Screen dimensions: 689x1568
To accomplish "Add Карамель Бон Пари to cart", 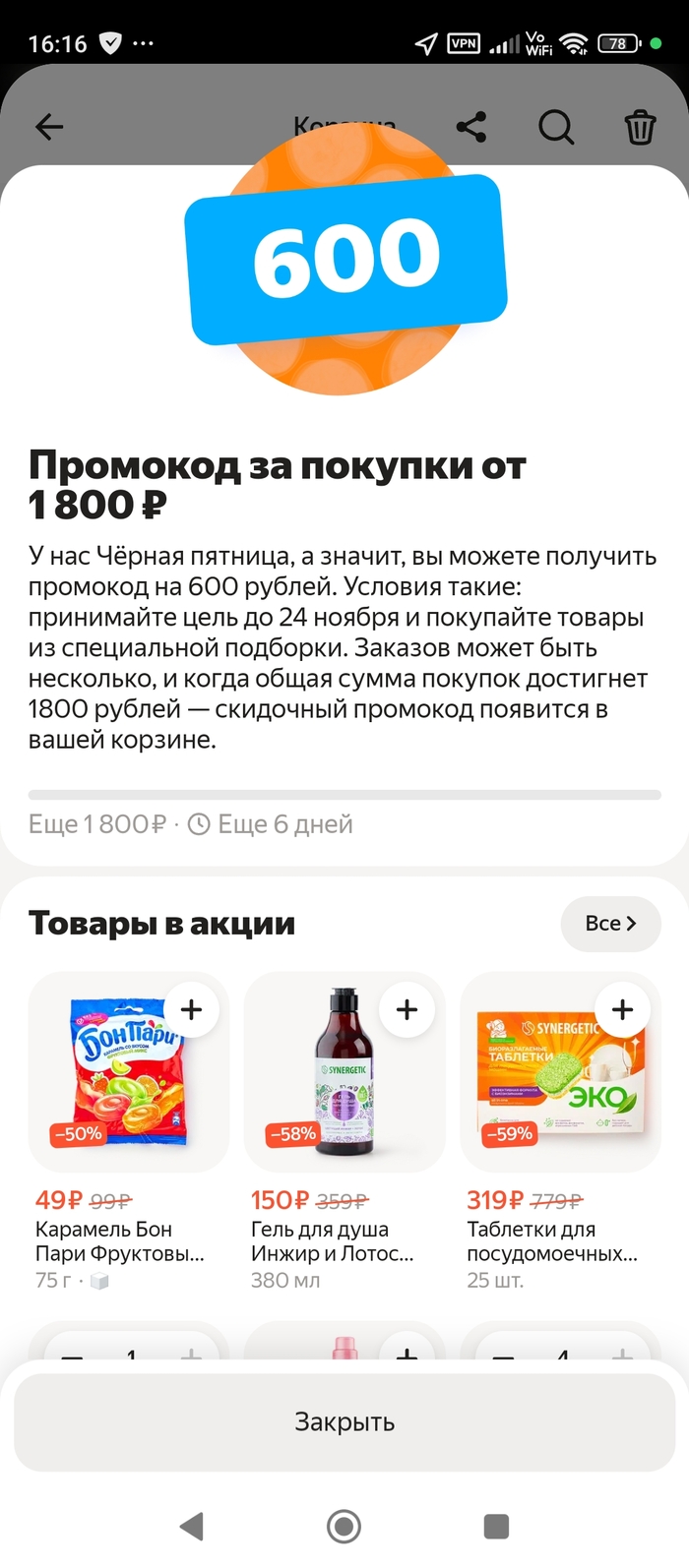I will click(192, 1010).
